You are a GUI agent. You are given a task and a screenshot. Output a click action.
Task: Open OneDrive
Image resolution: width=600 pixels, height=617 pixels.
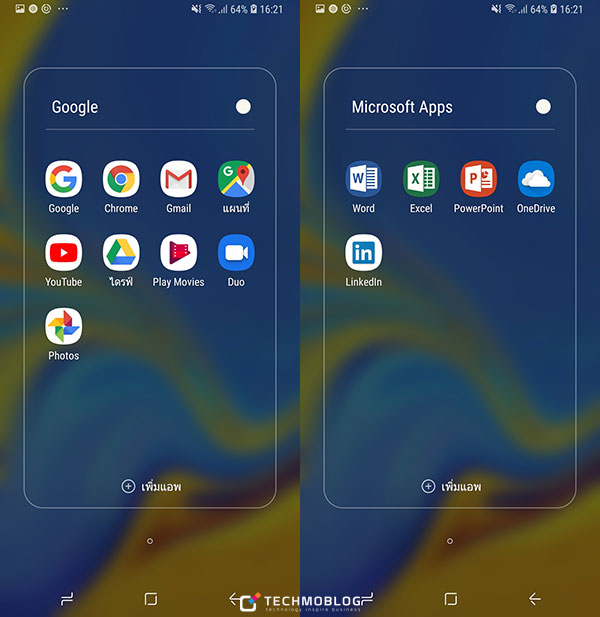pyautogui.click(x=536, y=180)
